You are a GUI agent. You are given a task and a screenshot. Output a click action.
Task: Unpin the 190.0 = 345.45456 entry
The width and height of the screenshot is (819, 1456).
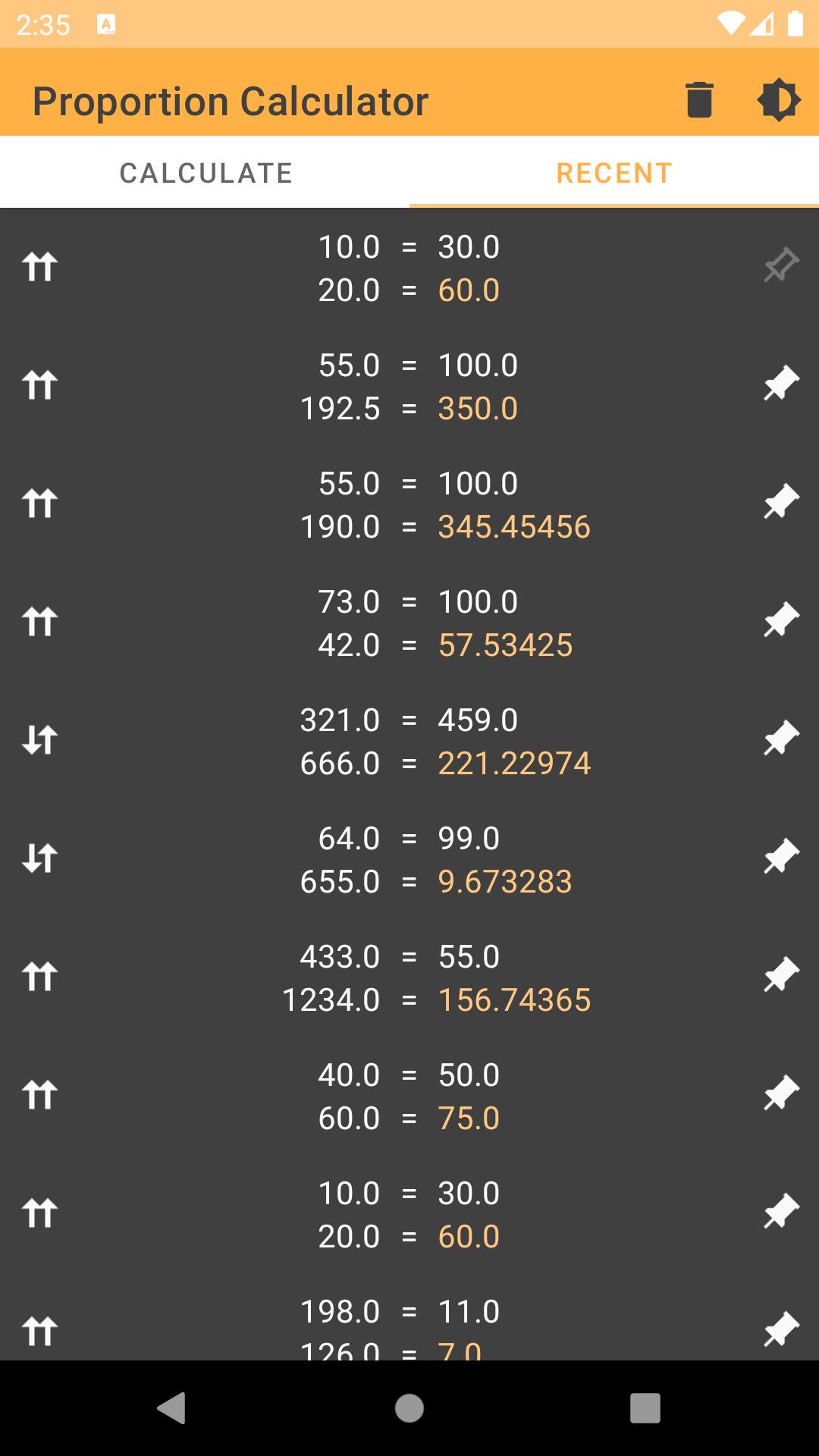click(781, 502)
